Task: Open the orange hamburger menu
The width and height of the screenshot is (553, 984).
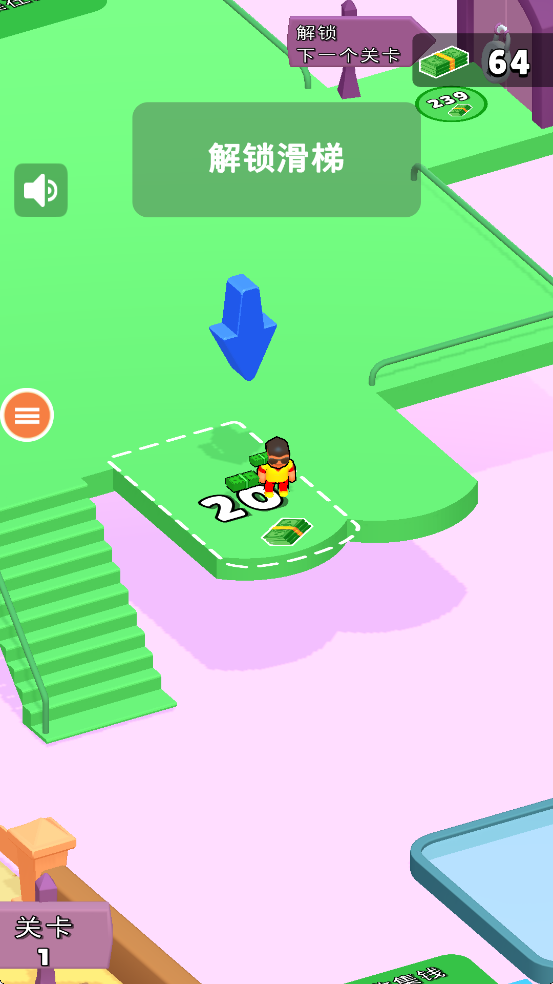Action: point(27,415)
